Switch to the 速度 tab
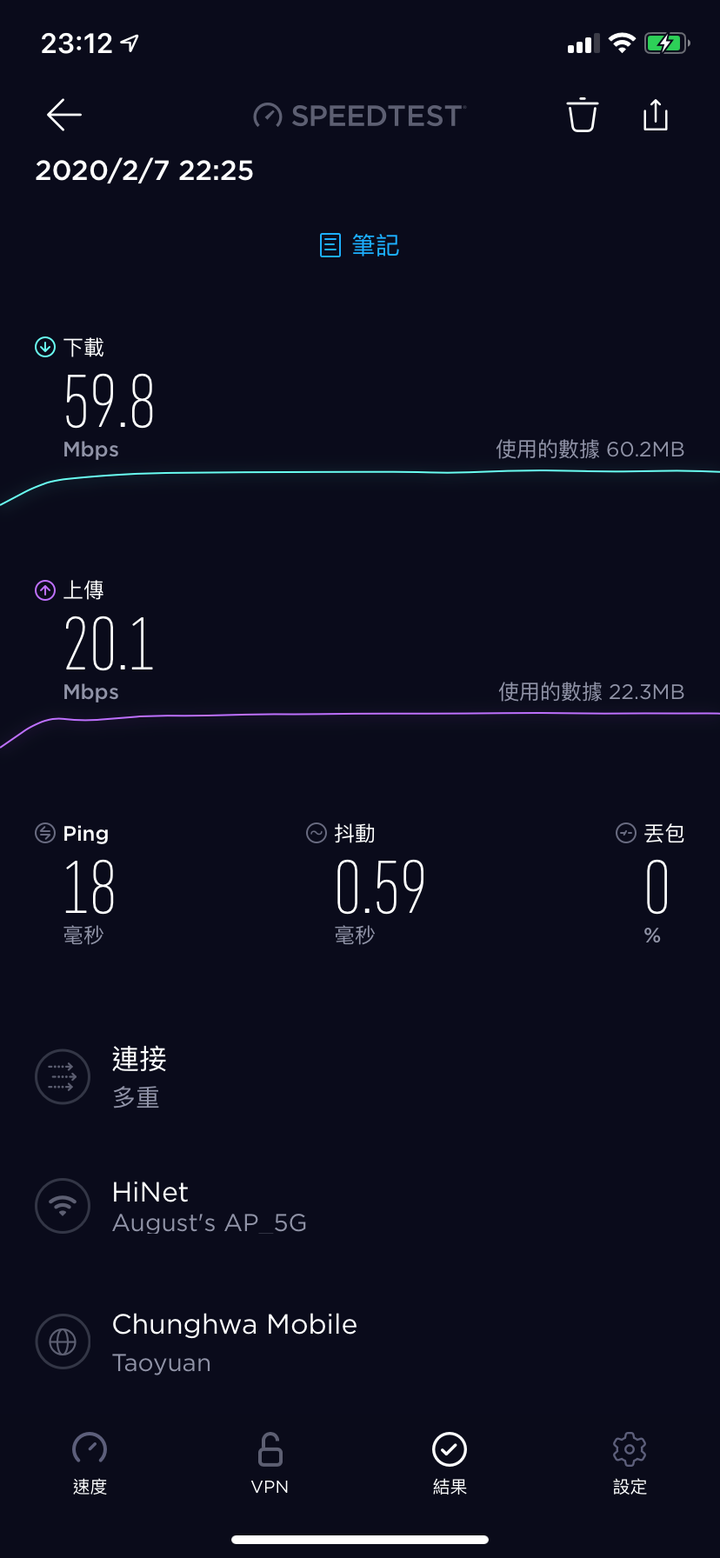This screenshot has width=720, height=1558. point(90,1464)
